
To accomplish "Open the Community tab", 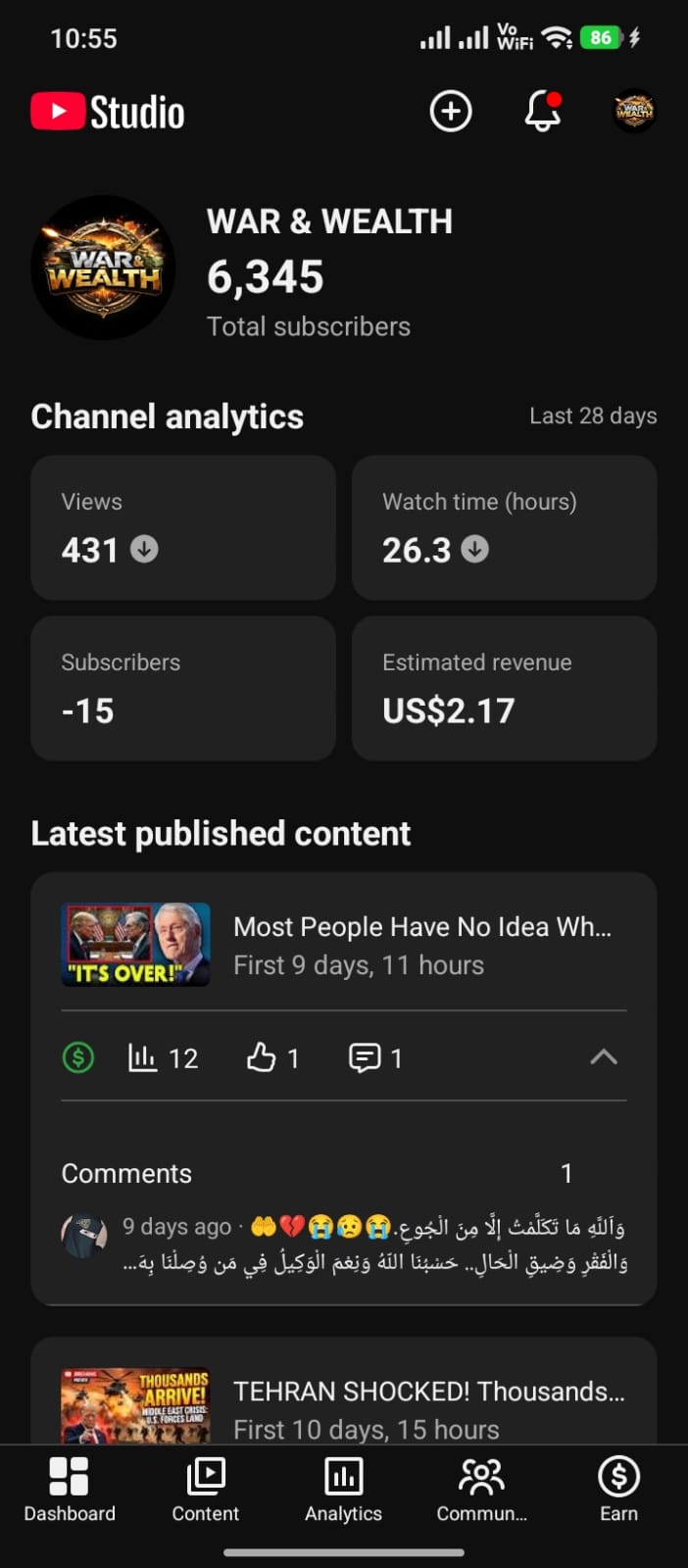I will click(x=481, y=1489).
